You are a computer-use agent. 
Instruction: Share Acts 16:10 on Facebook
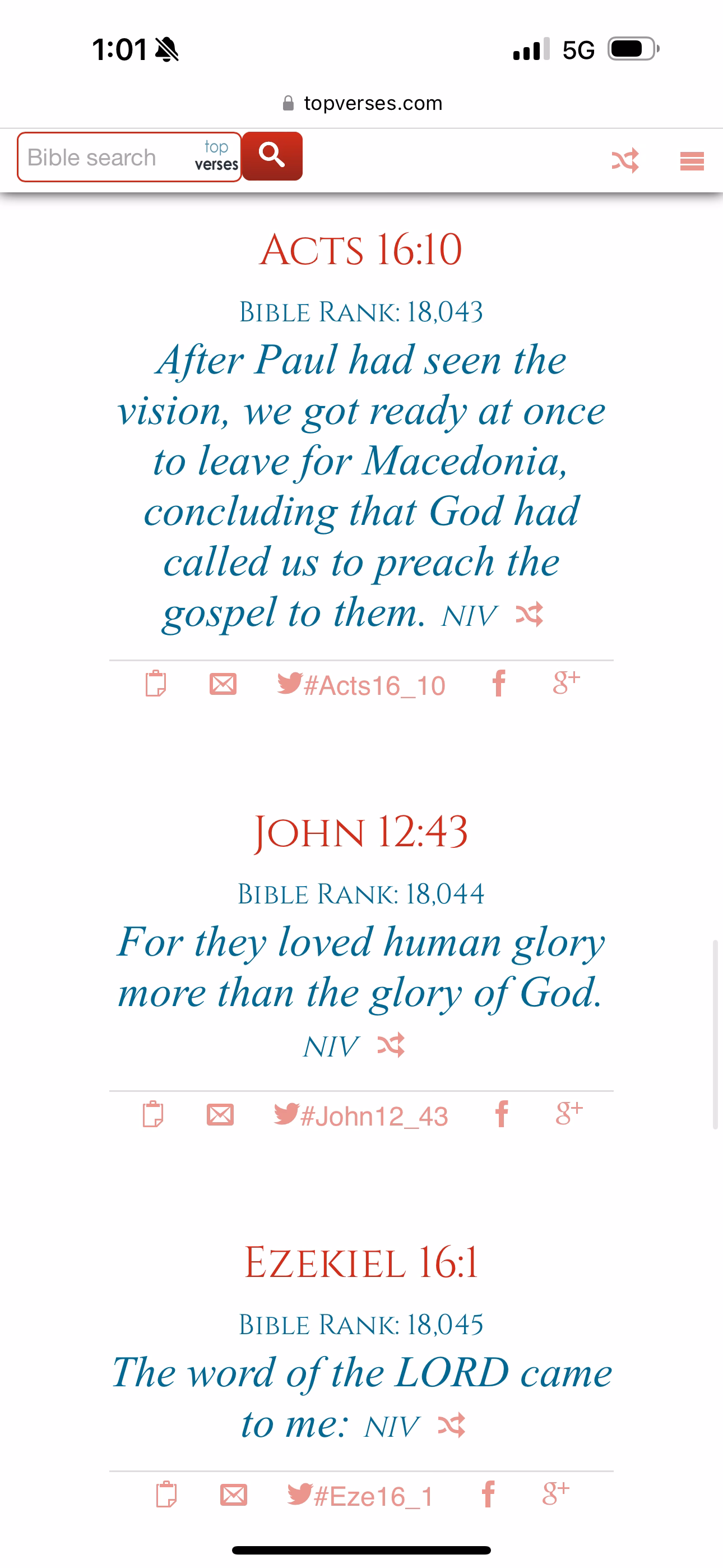click(499, 683)
